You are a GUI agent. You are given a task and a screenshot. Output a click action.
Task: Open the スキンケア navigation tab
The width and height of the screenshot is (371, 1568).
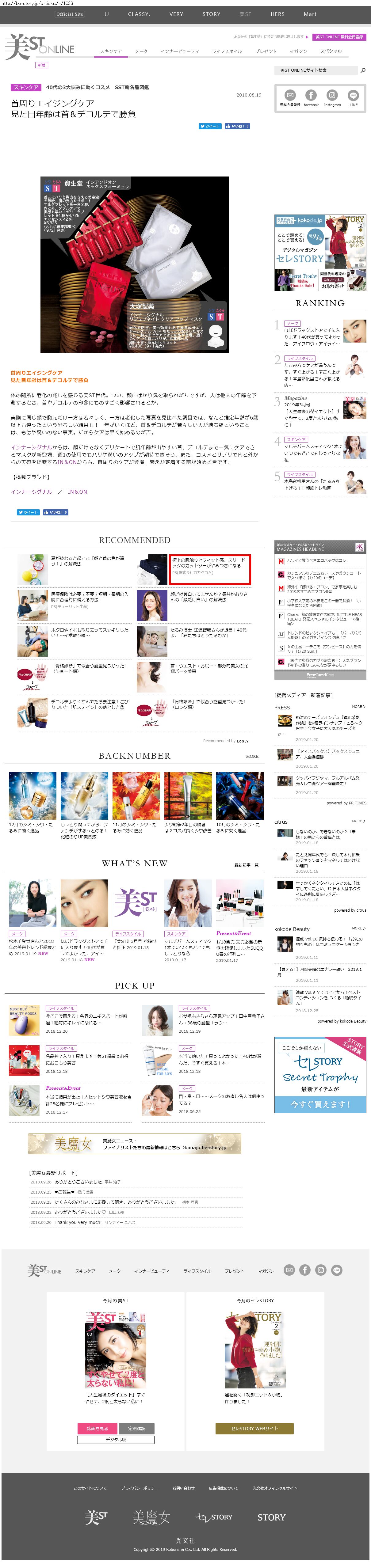click(x=111, y=51)
